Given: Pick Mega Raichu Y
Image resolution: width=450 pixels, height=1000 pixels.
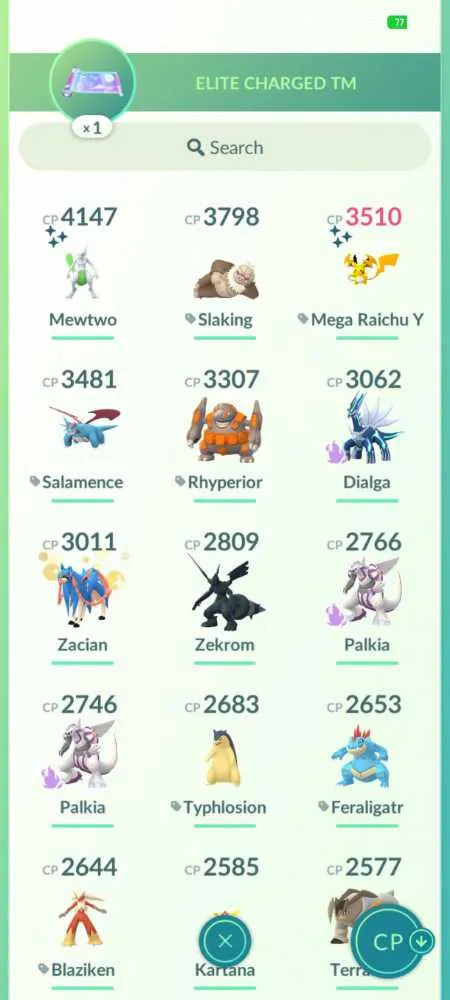Looking at the screenshot, I should [x=367, y=270].
